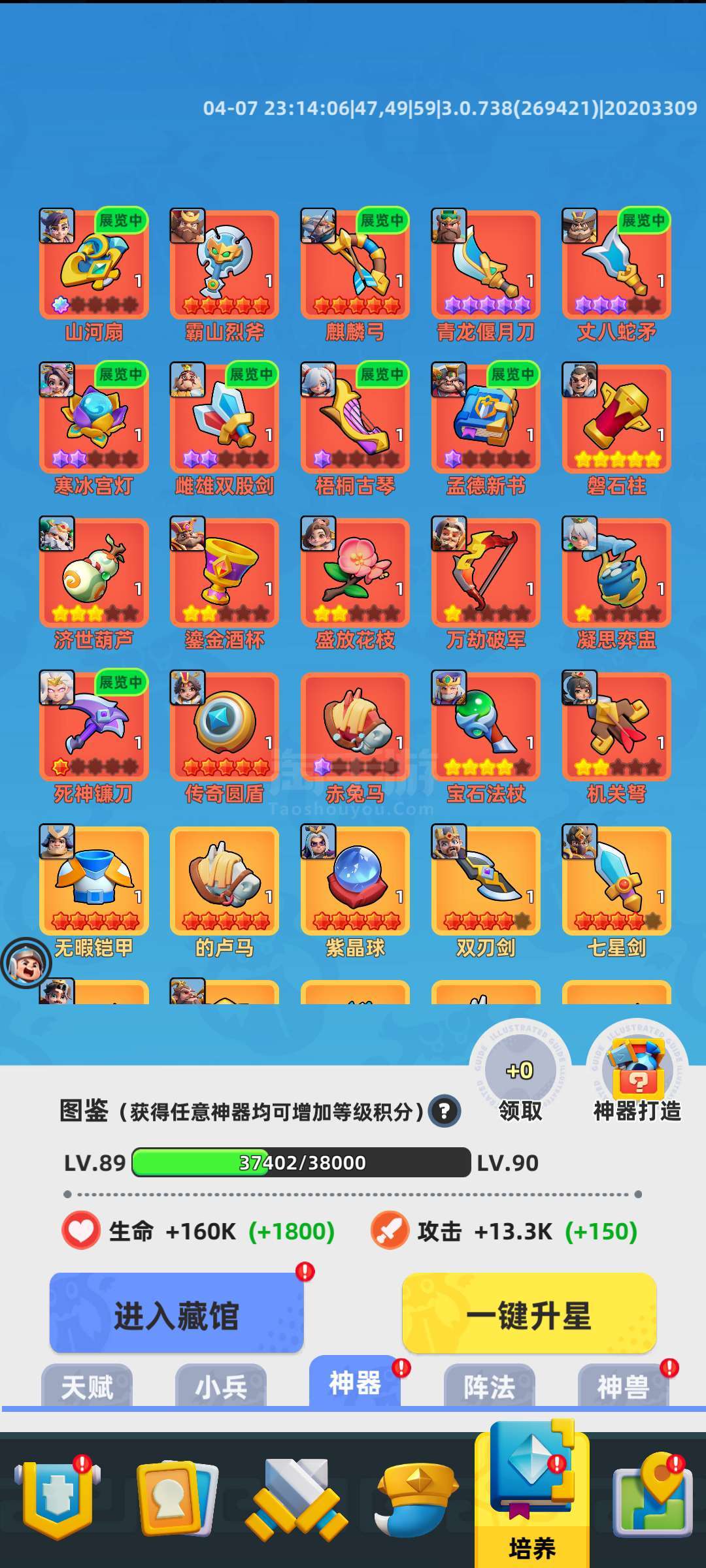Viewport: 706px width, 1568px height.
Task: Switch to the 阵法 tab
Action: click(x=489, y=1386)
